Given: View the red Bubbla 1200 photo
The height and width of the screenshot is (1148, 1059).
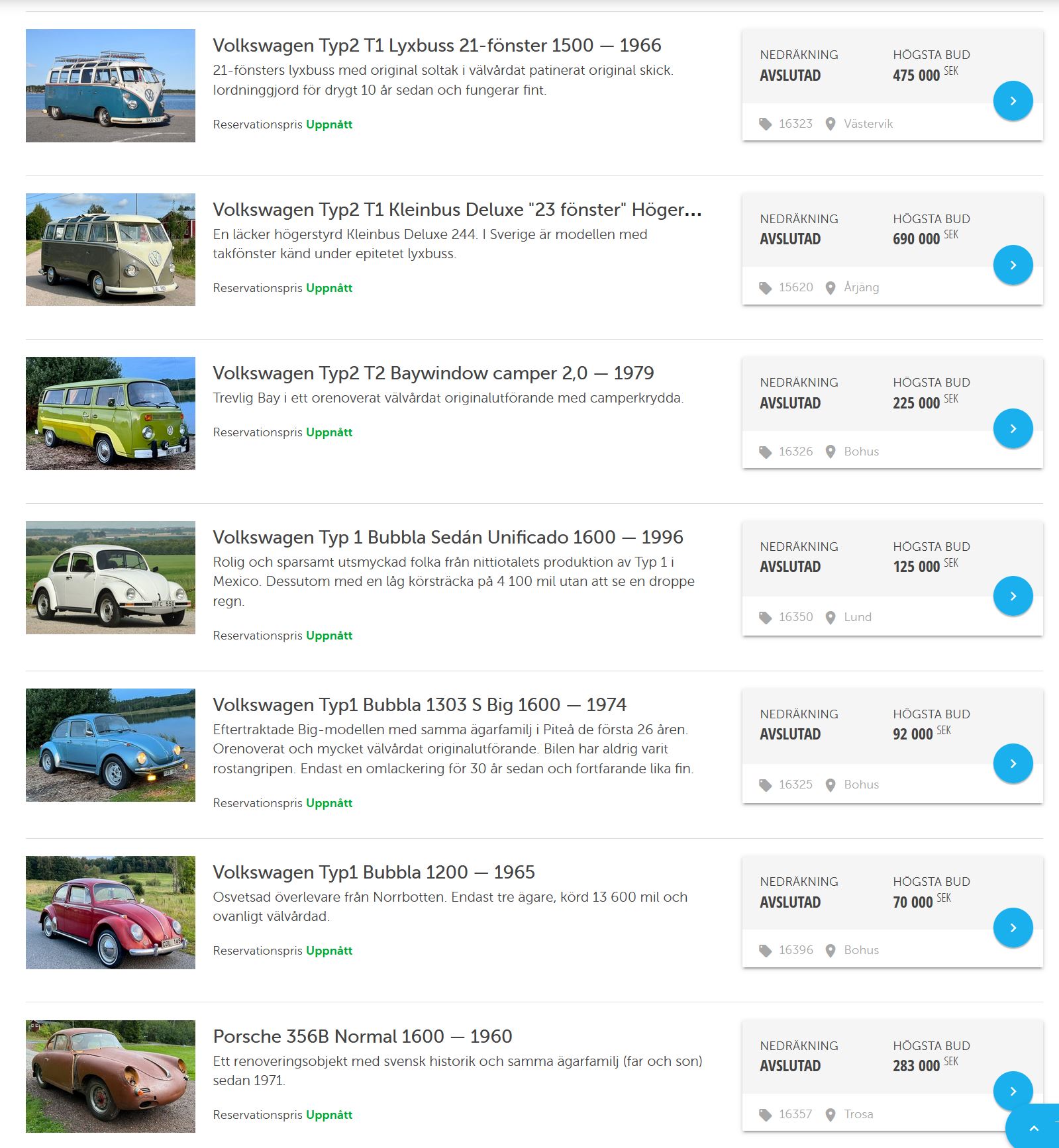Looking at the screenshot, I should (x=111, y=912).
